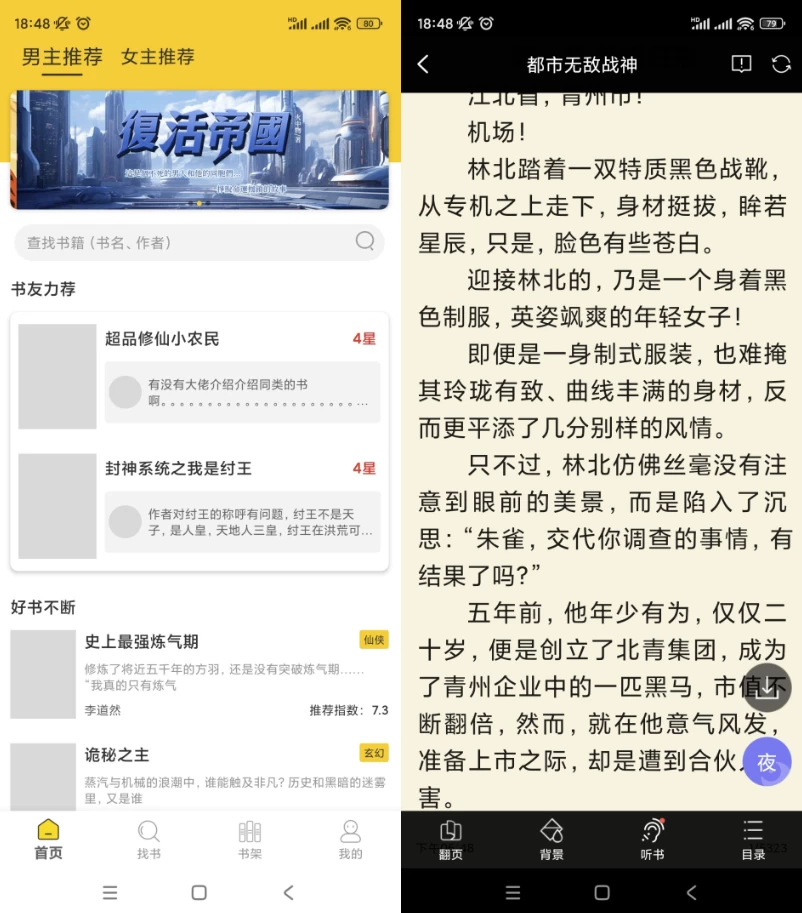Open the 我的 profile tab

(350, 840)
